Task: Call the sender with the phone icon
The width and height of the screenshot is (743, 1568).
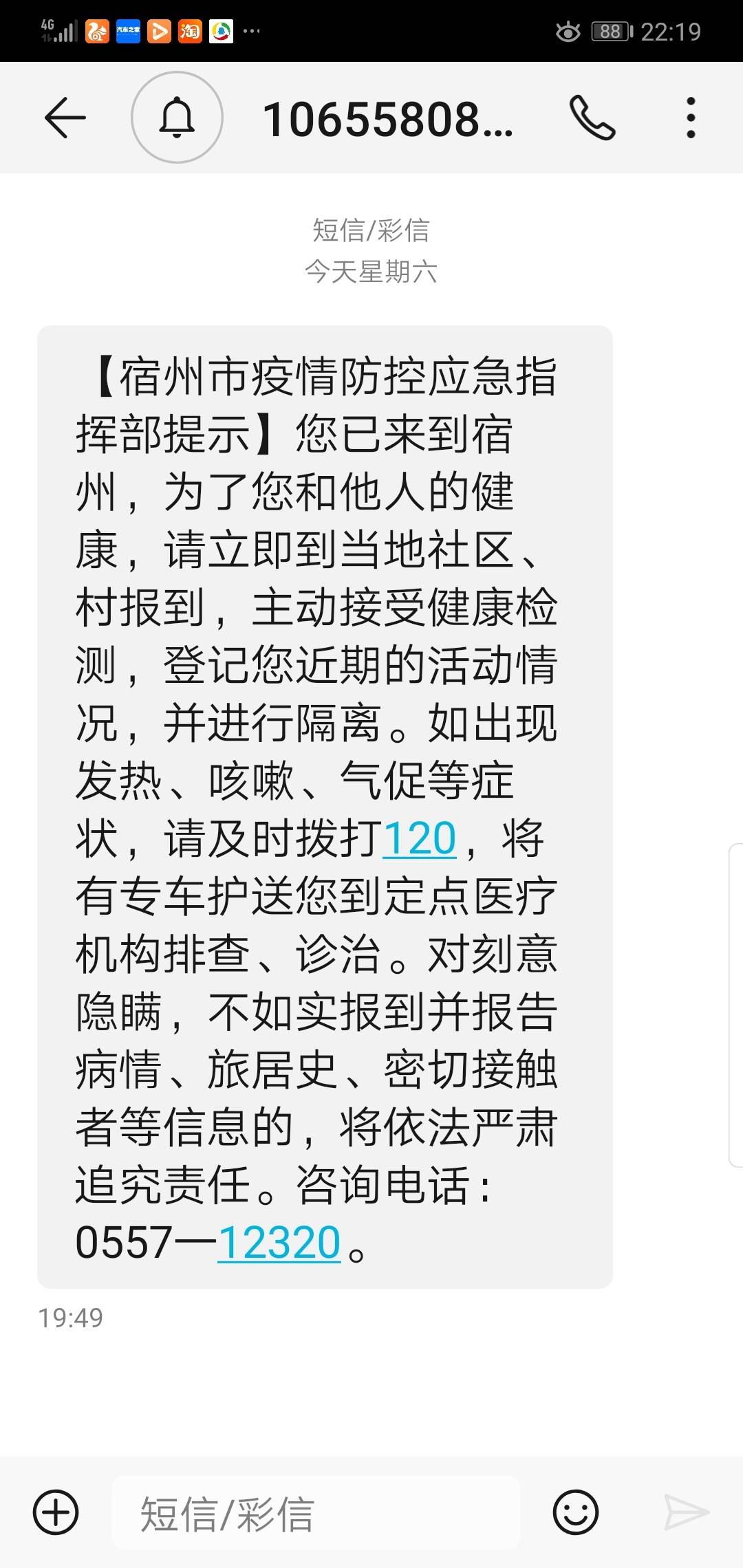Action: [592, 118]
